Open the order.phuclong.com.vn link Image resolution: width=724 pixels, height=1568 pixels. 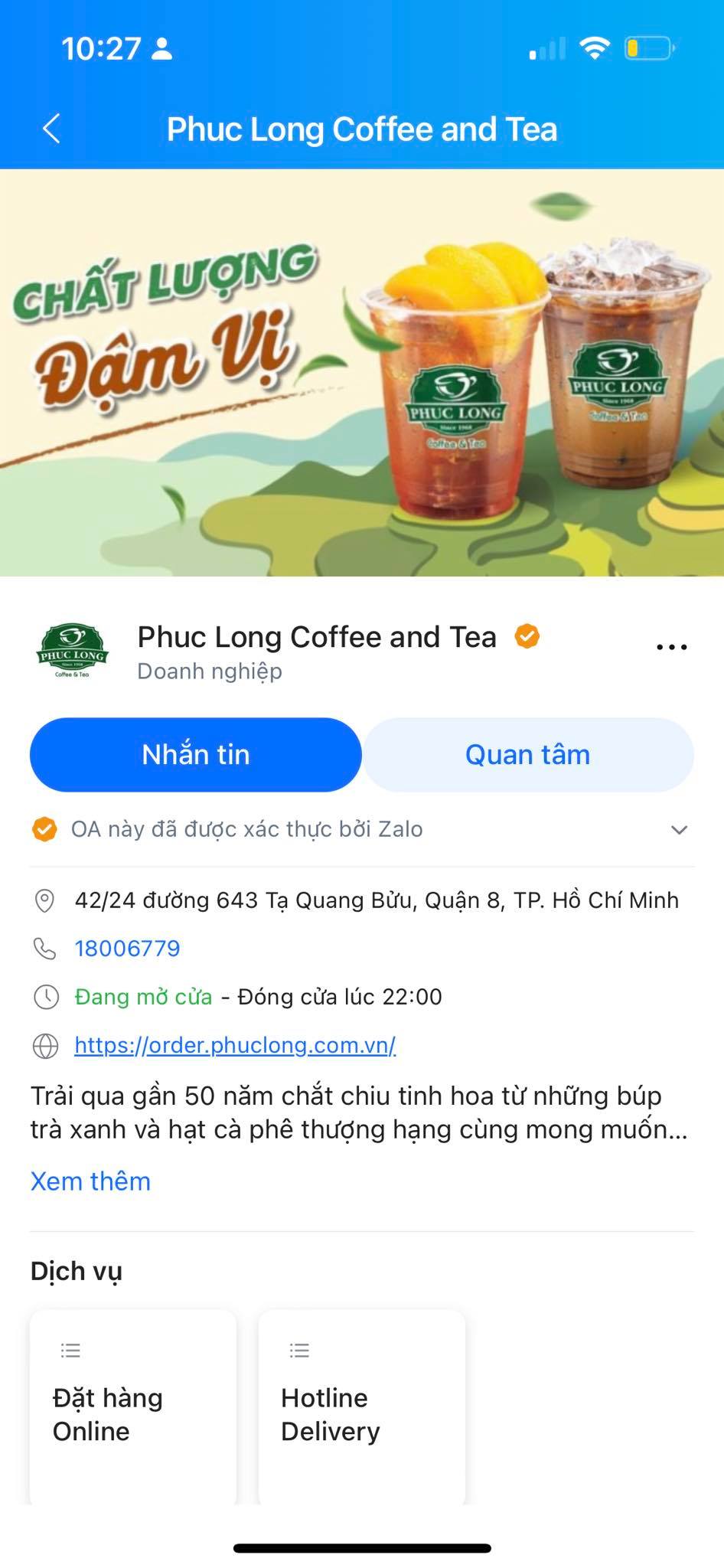(234, 1045)
